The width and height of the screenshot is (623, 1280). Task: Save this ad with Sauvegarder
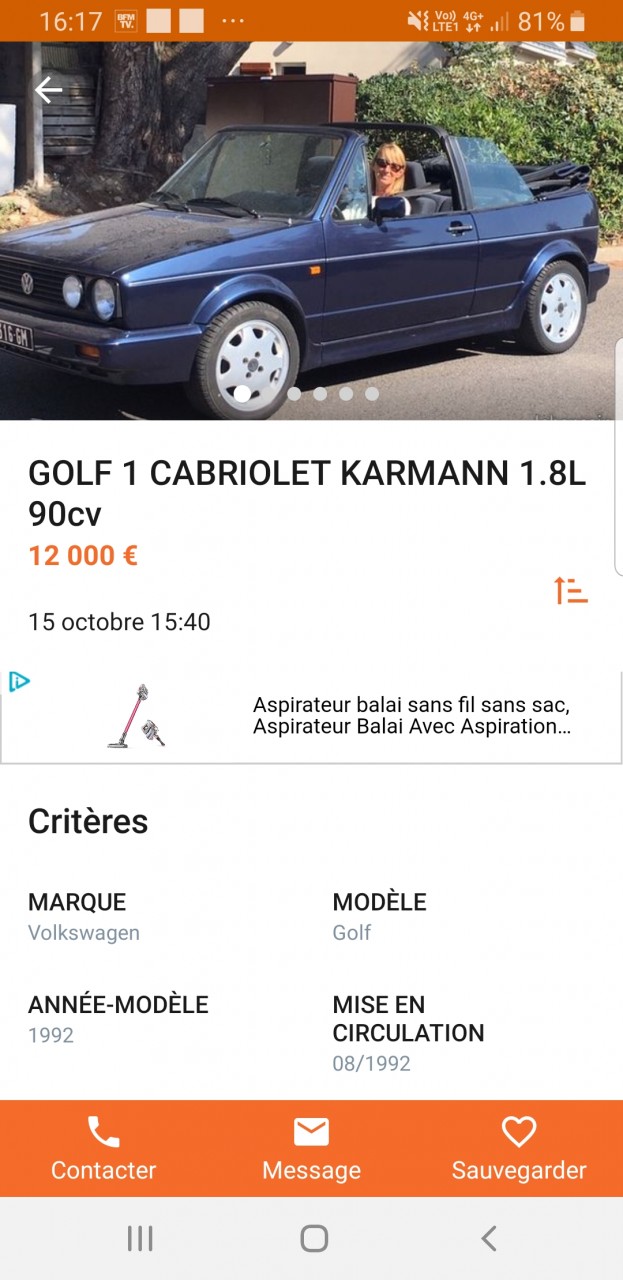519,1149
